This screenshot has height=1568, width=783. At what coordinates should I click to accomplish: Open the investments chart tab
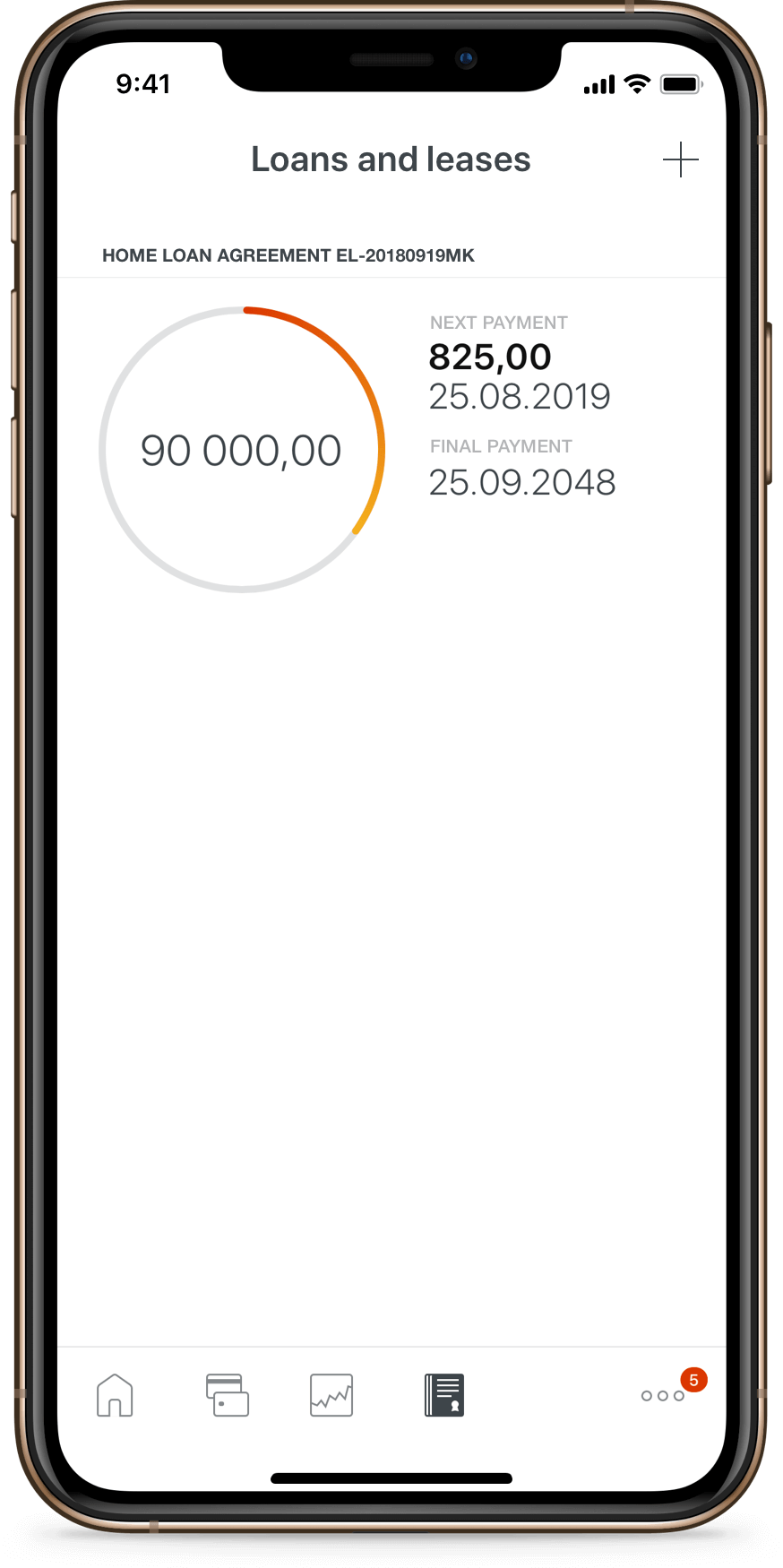(331, 1395)
